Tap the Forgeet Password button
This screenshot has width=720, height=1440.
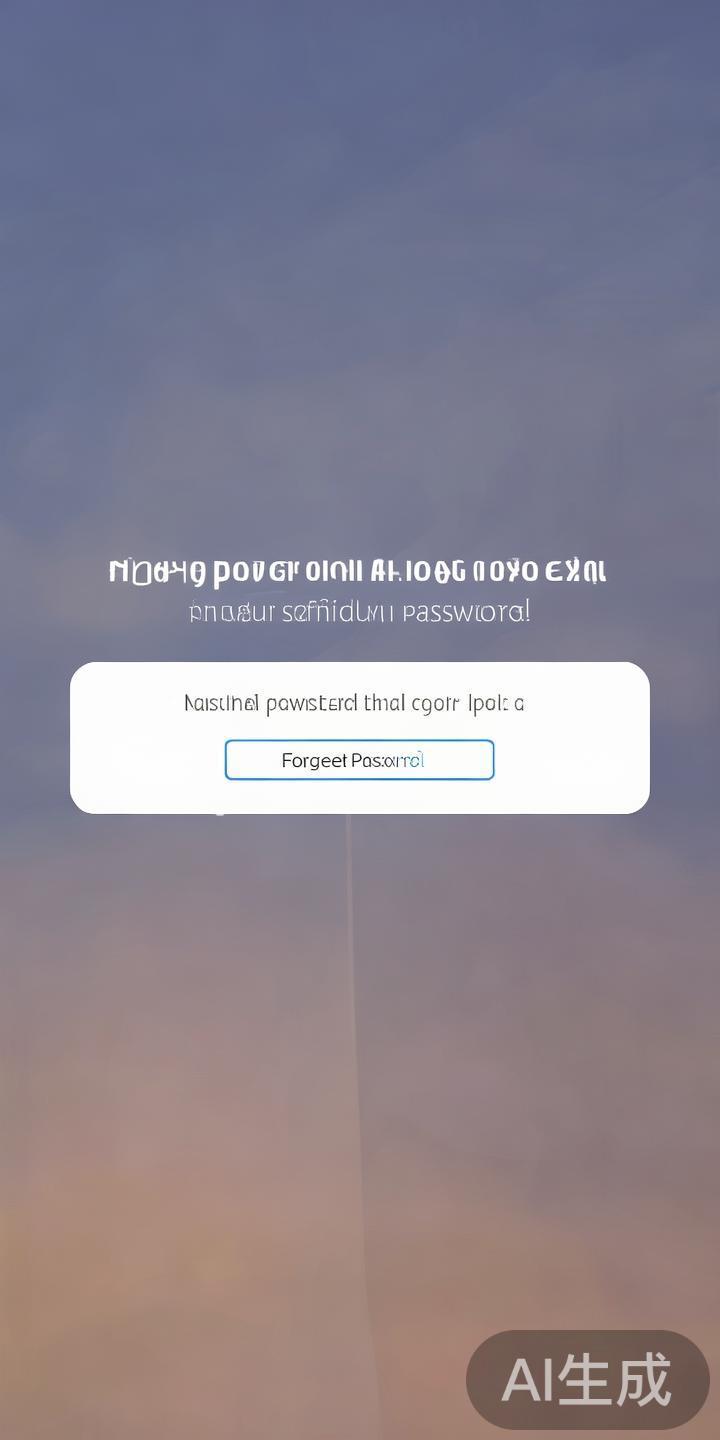[359, 760]
